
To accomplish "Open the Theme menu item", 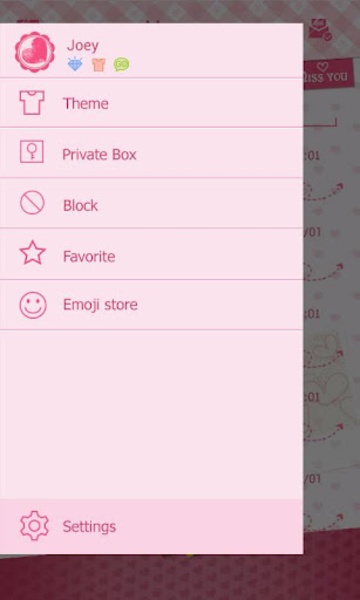I will (x=151, y=103).
